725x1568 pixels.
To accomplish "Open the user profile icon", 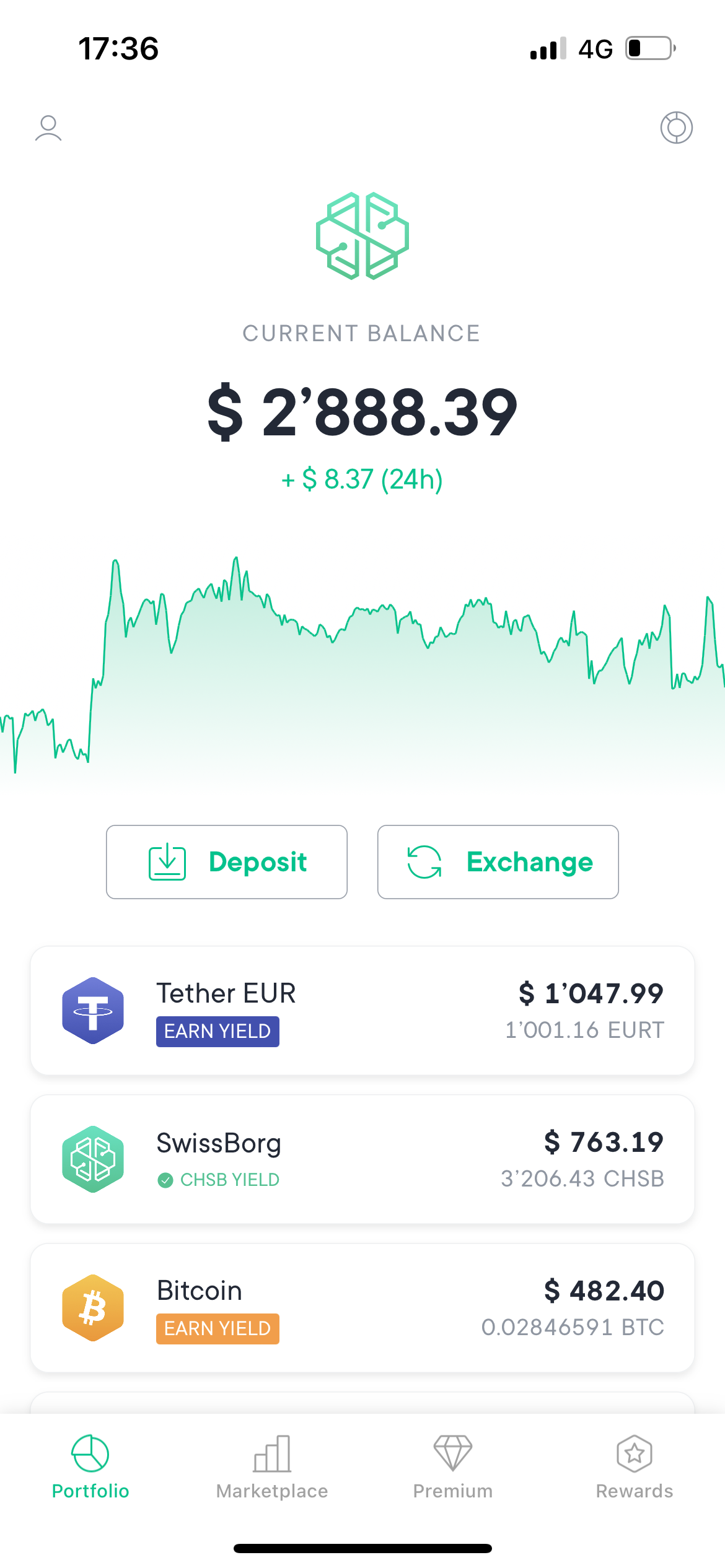I will point(48,127).
